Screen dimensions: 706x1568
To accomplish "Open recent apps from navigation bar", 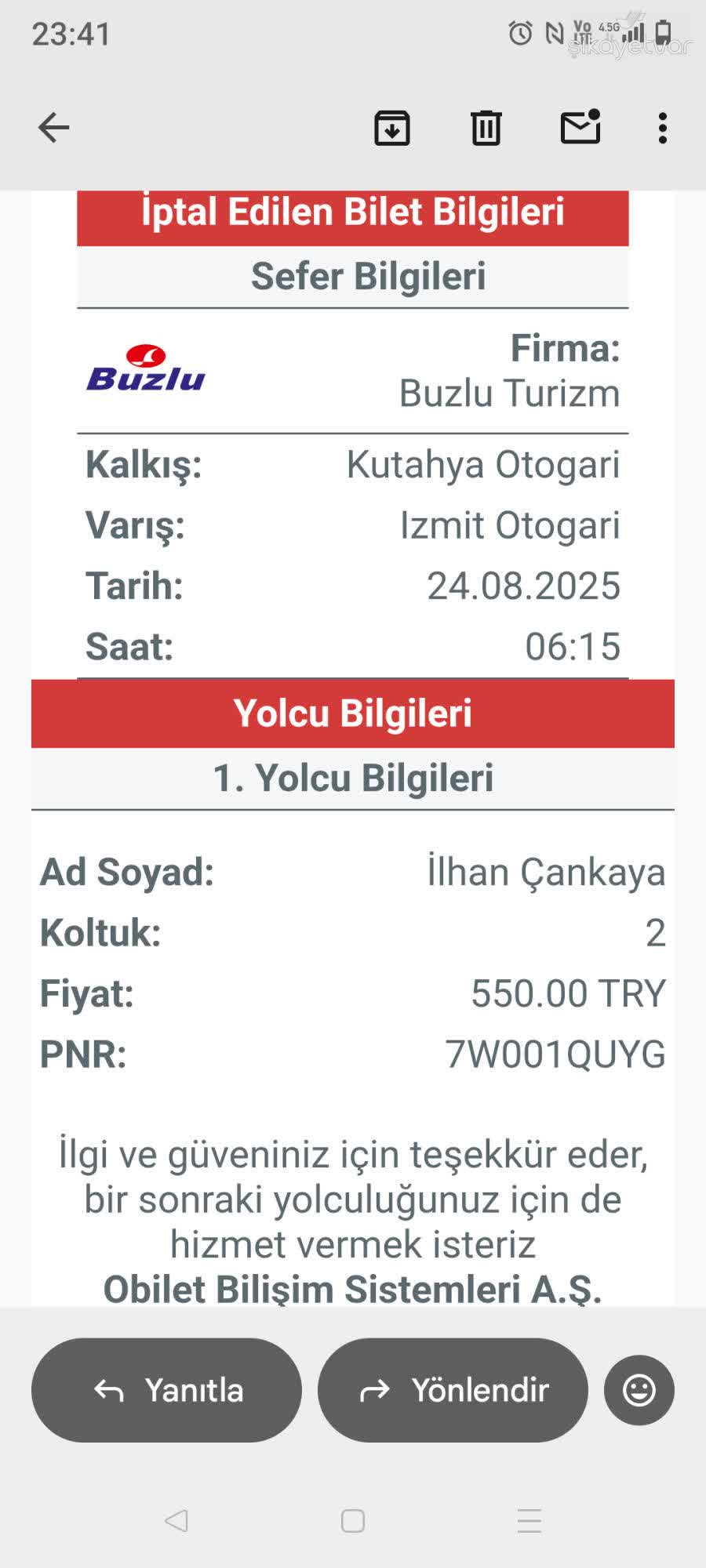I will point(529,1521).
